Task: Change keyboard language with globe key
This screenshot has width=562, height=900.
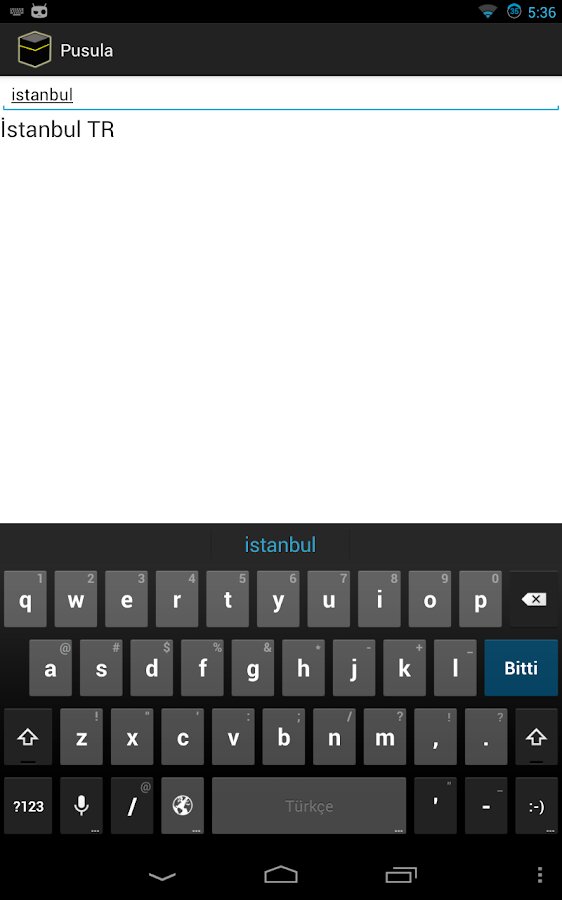Action: (x=183, y=806)
